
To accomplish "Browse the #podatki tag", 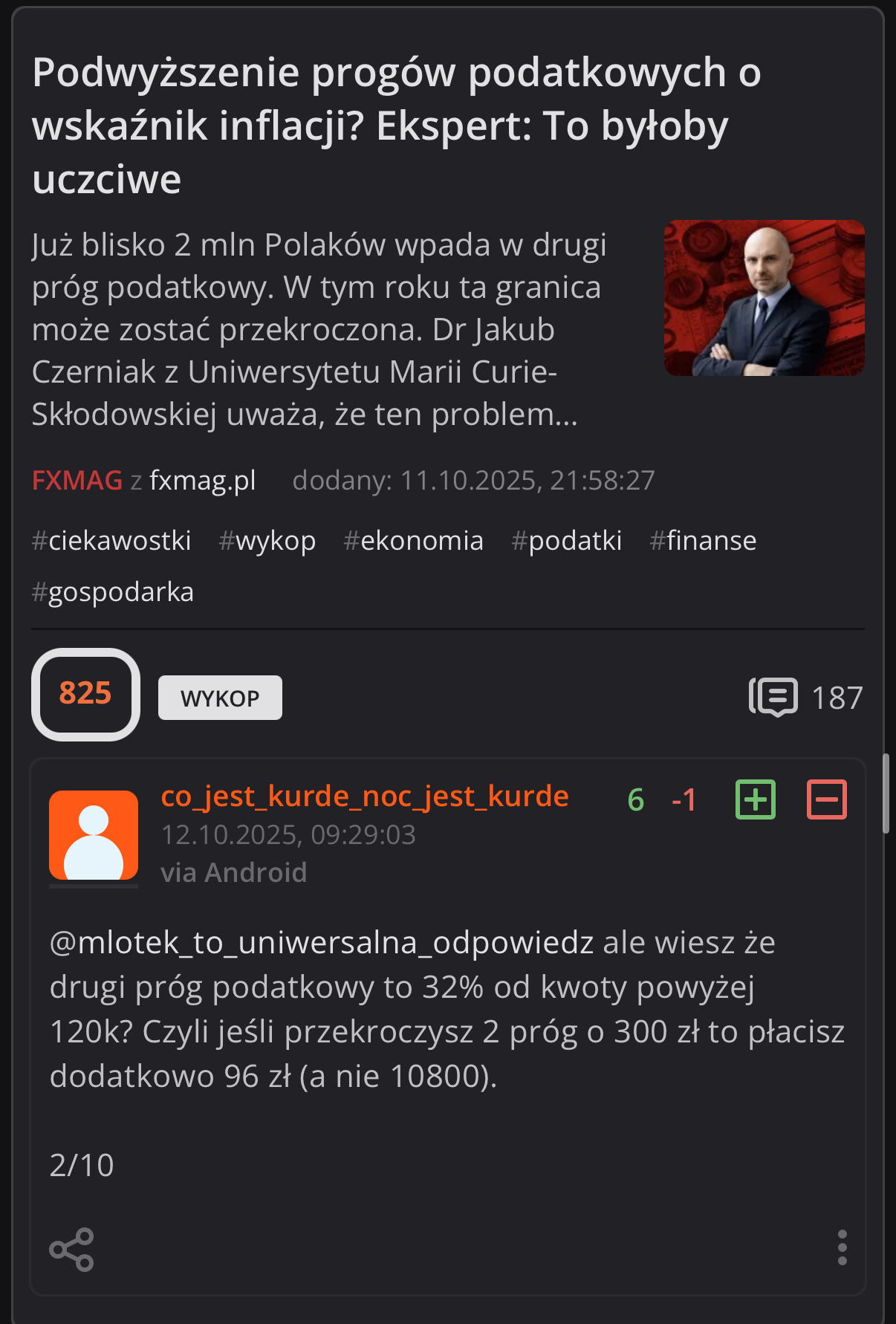I will 566,541.
